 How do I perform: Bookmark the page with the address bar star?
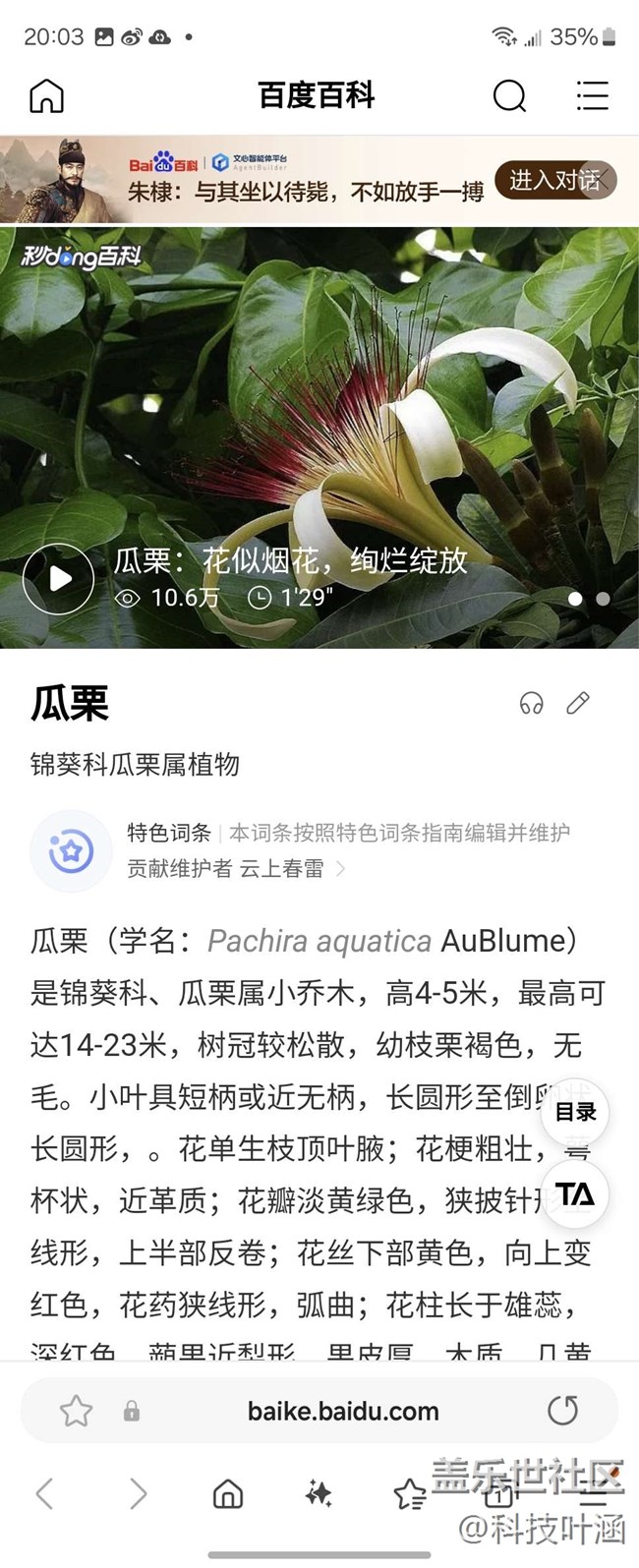coord(76,1411)
